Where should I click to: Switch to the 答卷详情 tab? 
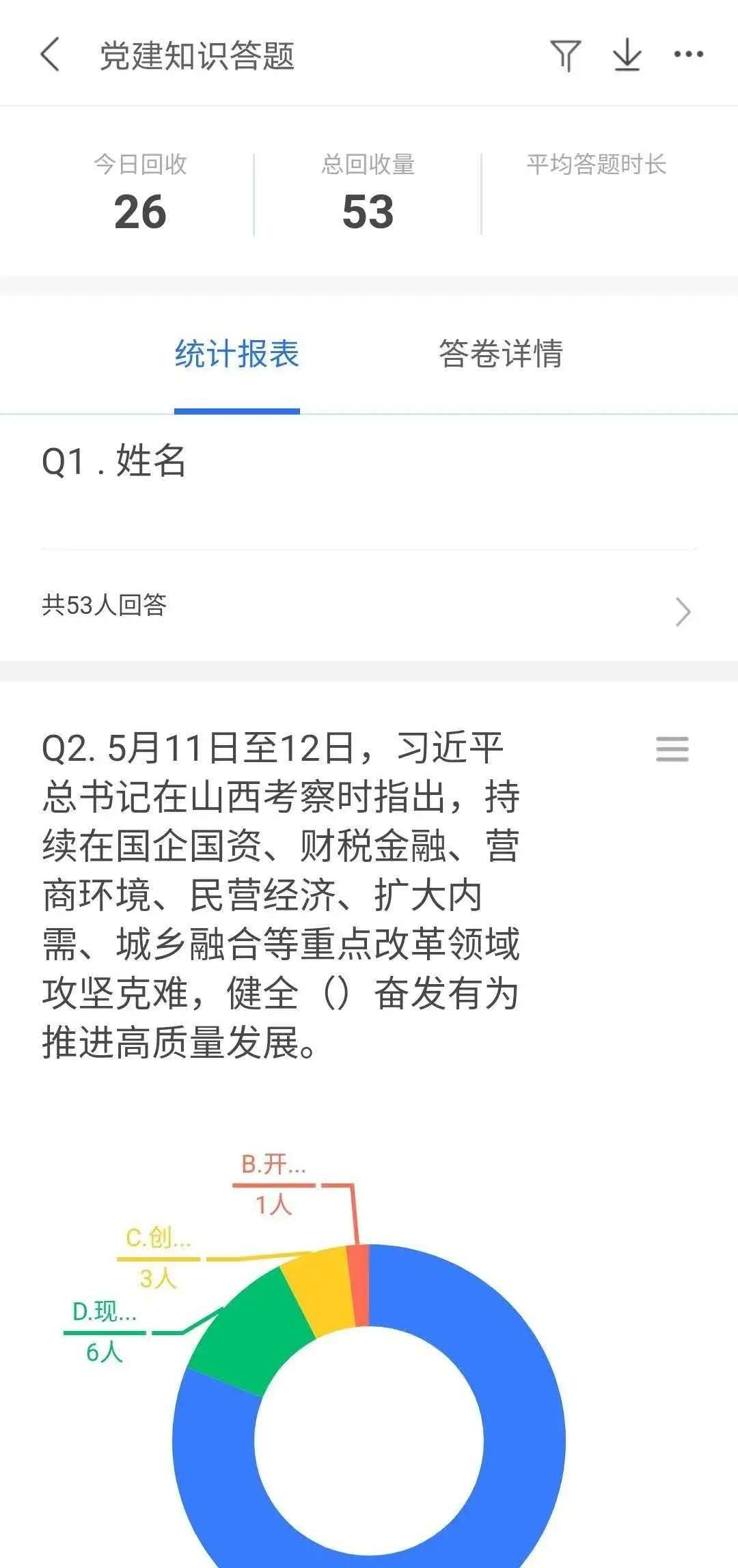[x=501, y=354]
